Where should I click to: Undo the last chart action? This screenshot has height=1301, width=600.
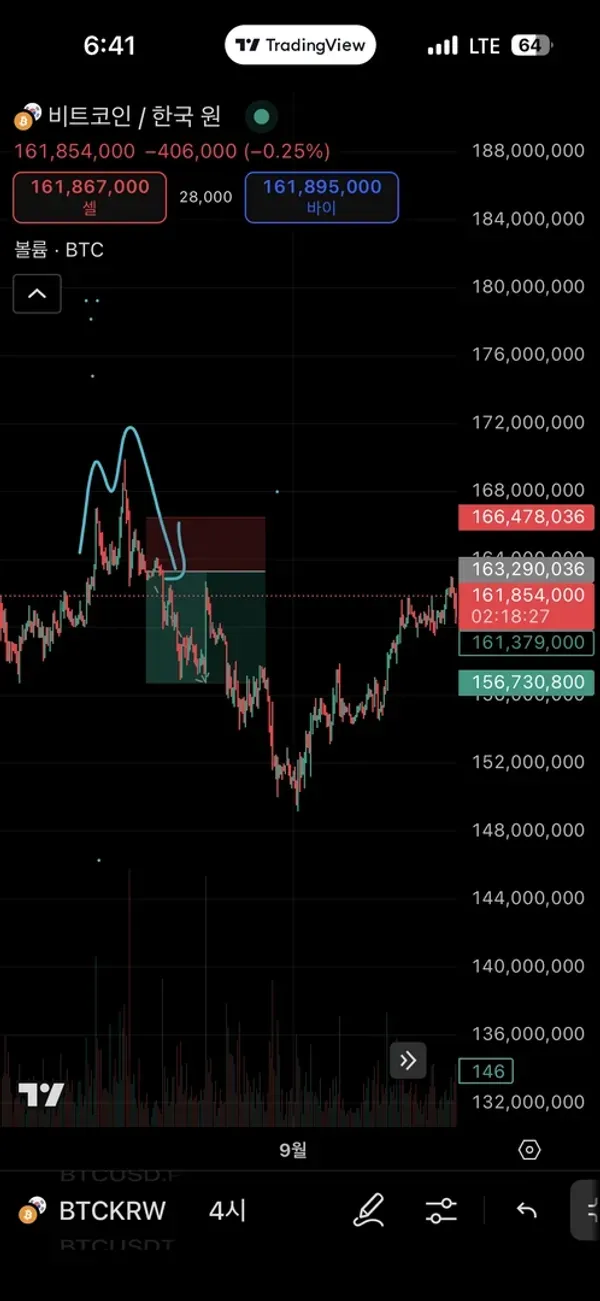click(x=527, y=1211)
